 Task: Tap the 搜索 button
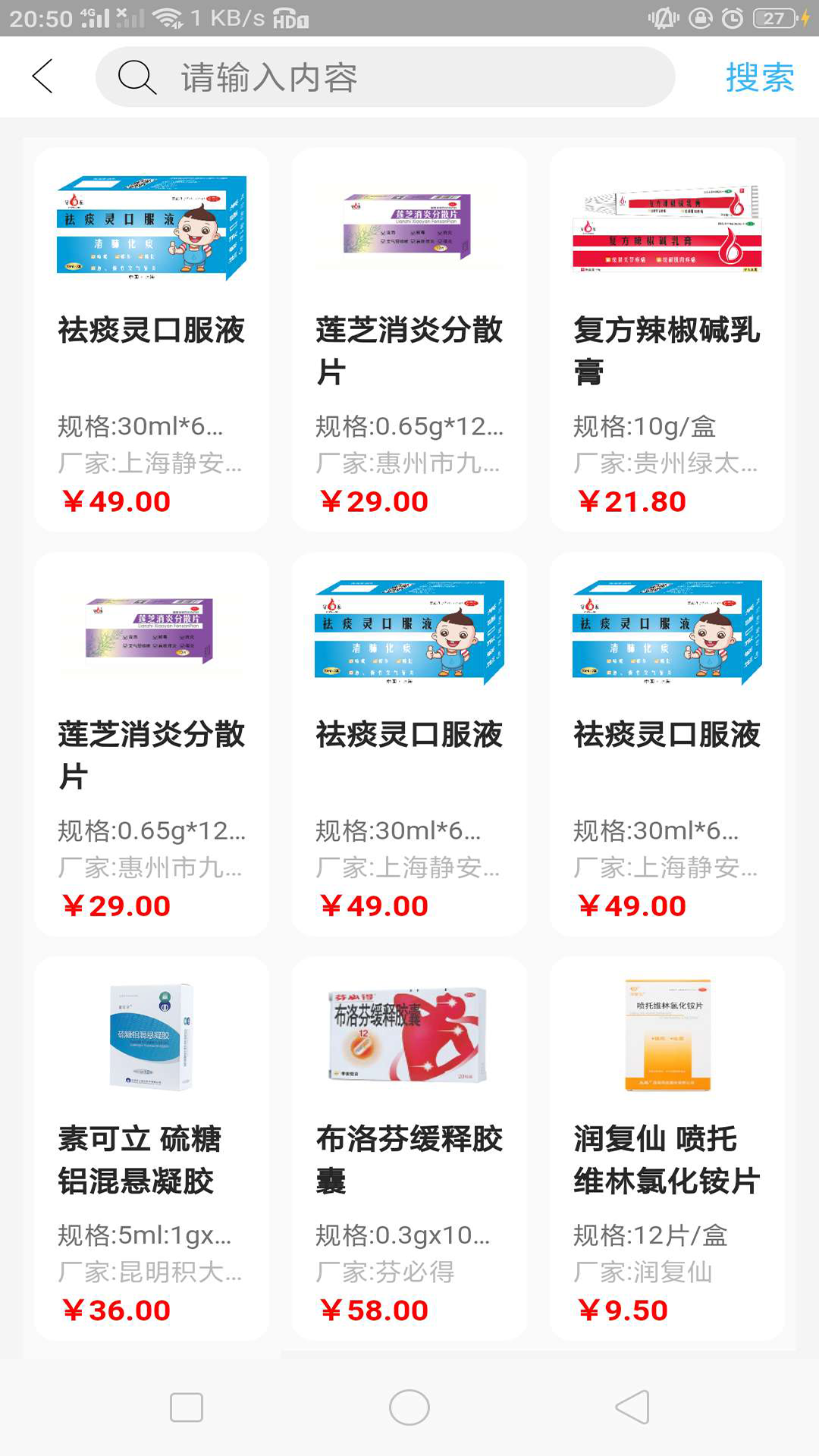[759, 77]
